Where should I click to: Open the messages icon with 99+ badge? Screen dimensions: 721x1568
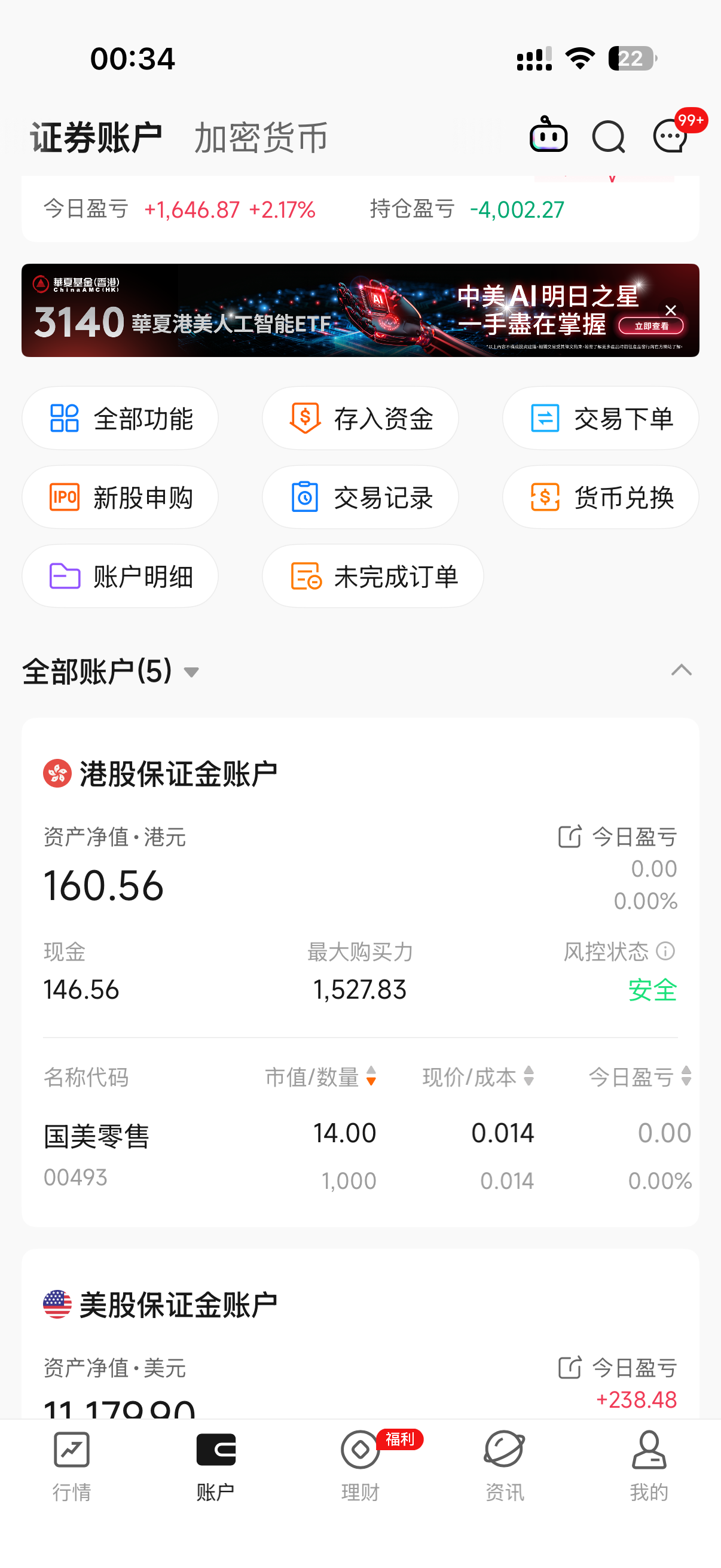pyautogui.click(x=671, y=136)
